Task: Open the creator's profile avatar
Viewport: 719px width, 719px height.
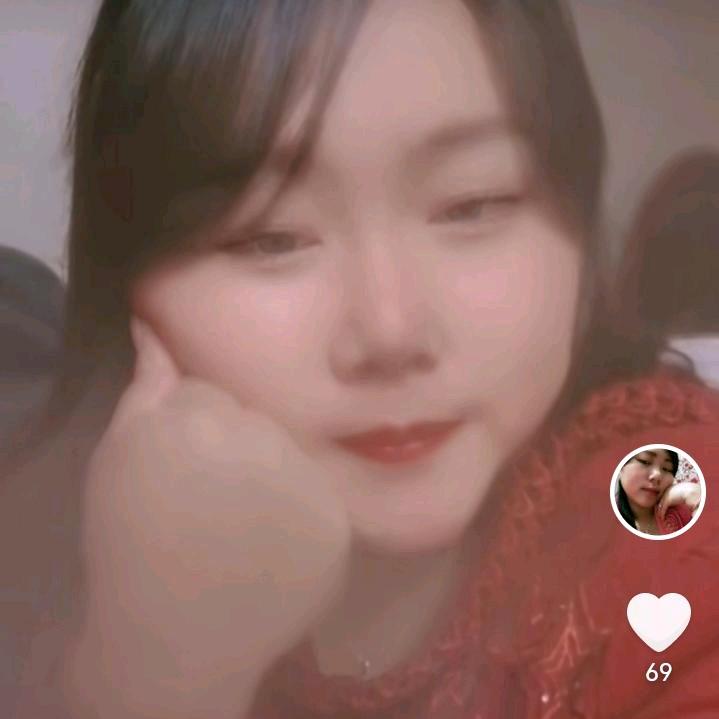Action: coord(657,491)
